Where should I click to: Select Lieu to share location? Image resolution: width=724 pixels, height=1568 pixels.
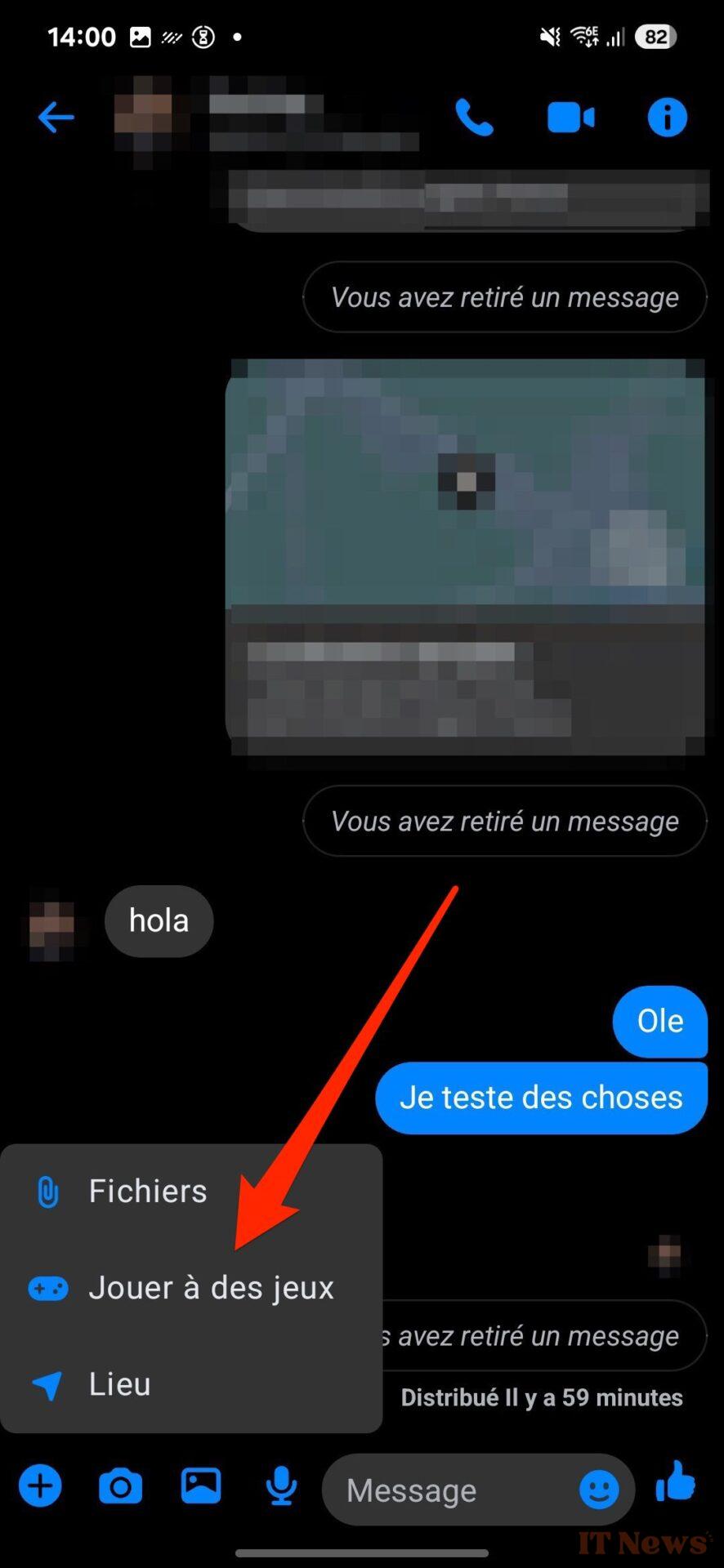point(191,1384)
